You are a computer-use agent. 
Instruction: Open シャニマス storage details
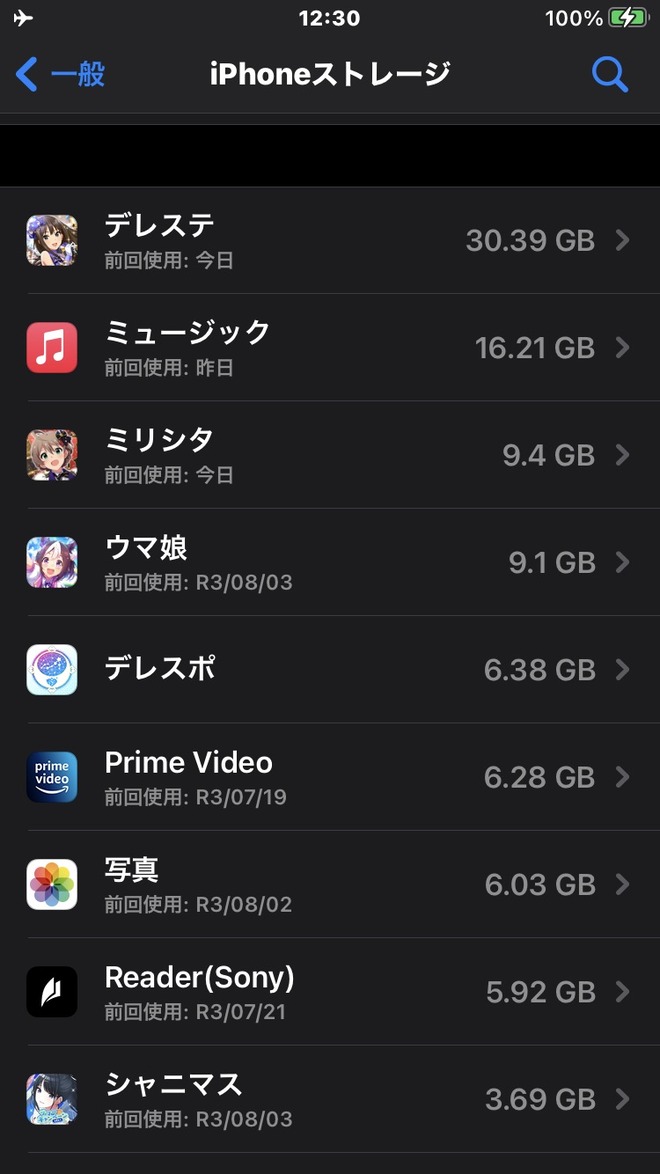pyautogui.click(x=330, y=1099)
